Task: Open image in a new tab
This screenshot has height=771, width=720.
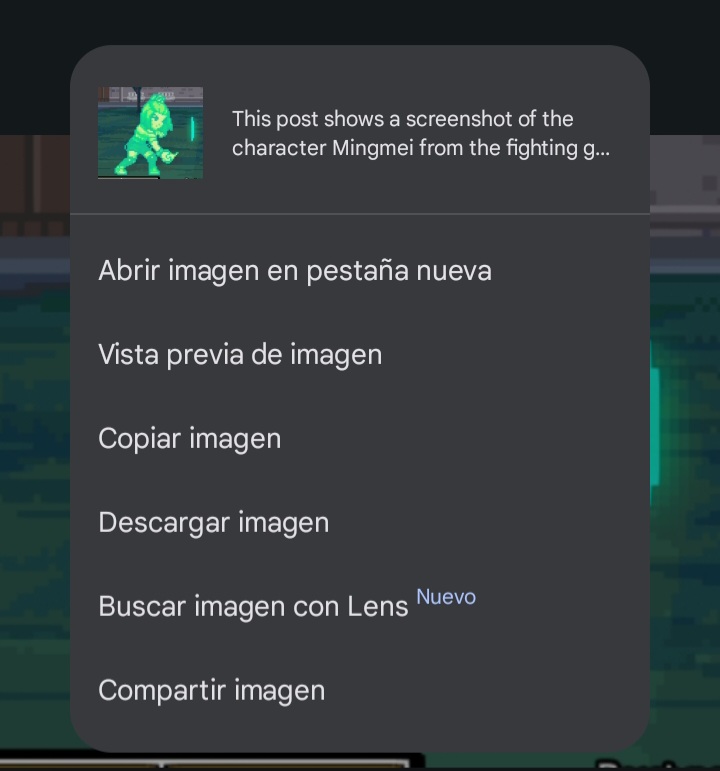Action: click(x=295, y=271)
